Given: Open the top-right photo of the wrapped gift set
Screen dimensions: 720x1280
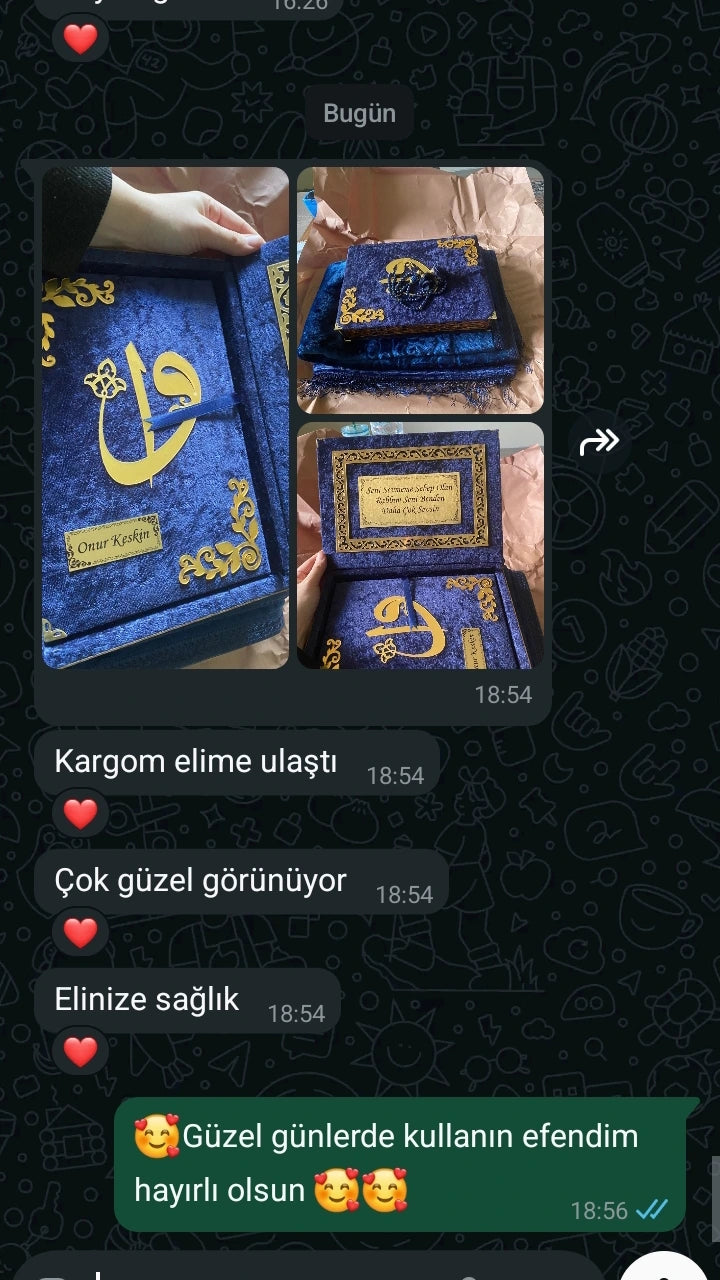Looking at the screenshot, I should pos(420,290).
